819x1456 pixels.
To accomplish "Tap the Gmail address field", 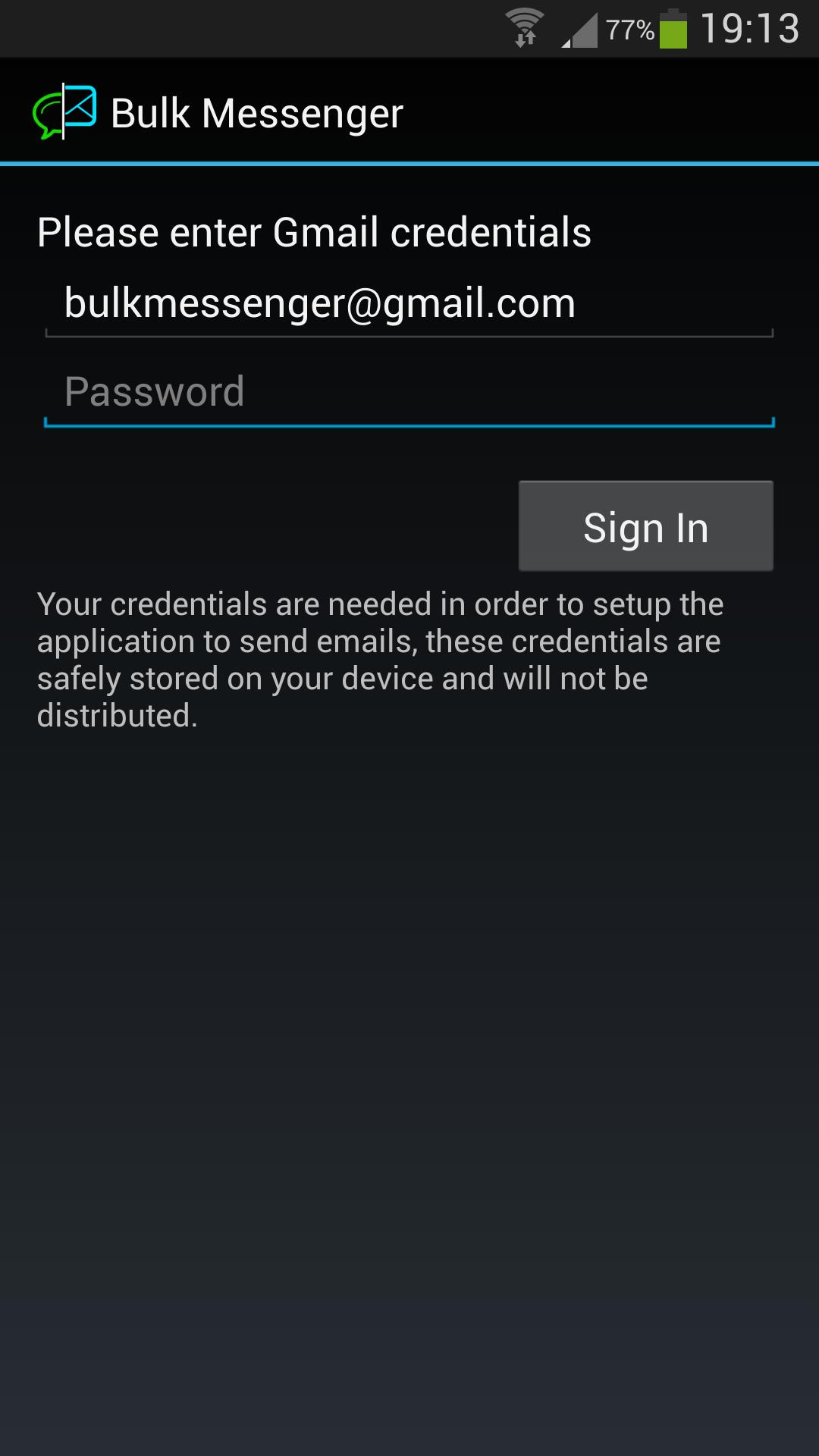I will point(409,304).
